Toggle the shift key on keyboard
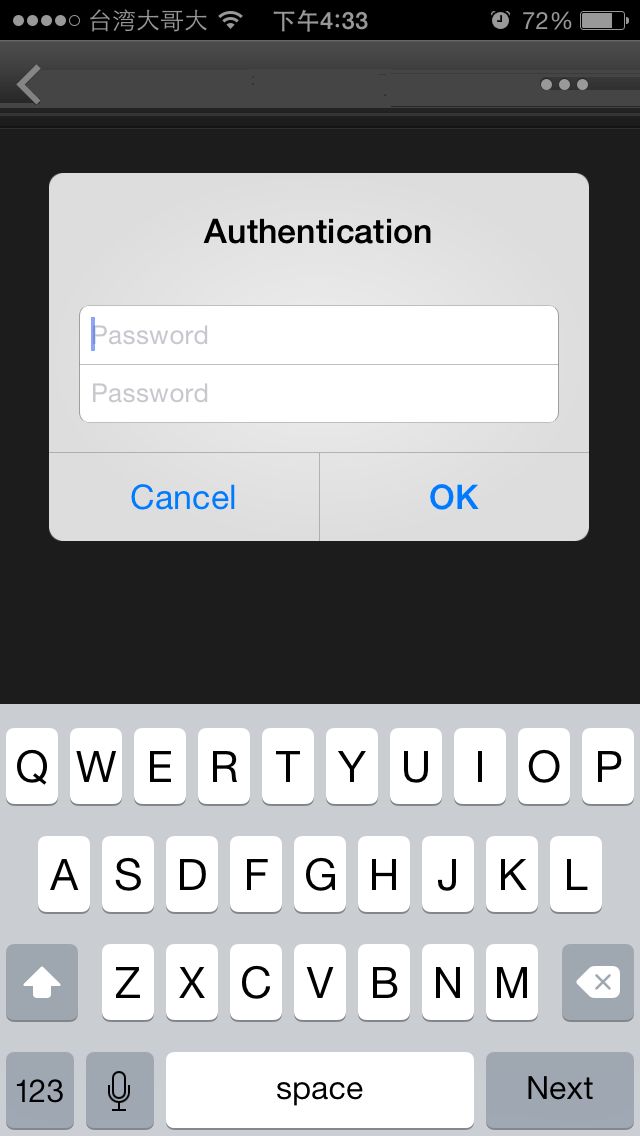 click(x=41, y=982)
